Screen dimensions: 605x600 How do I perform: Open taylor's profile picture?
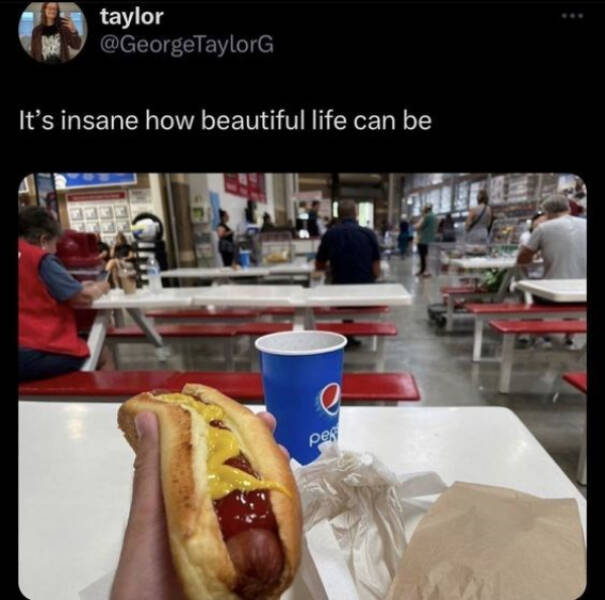[x=52, y=32]
